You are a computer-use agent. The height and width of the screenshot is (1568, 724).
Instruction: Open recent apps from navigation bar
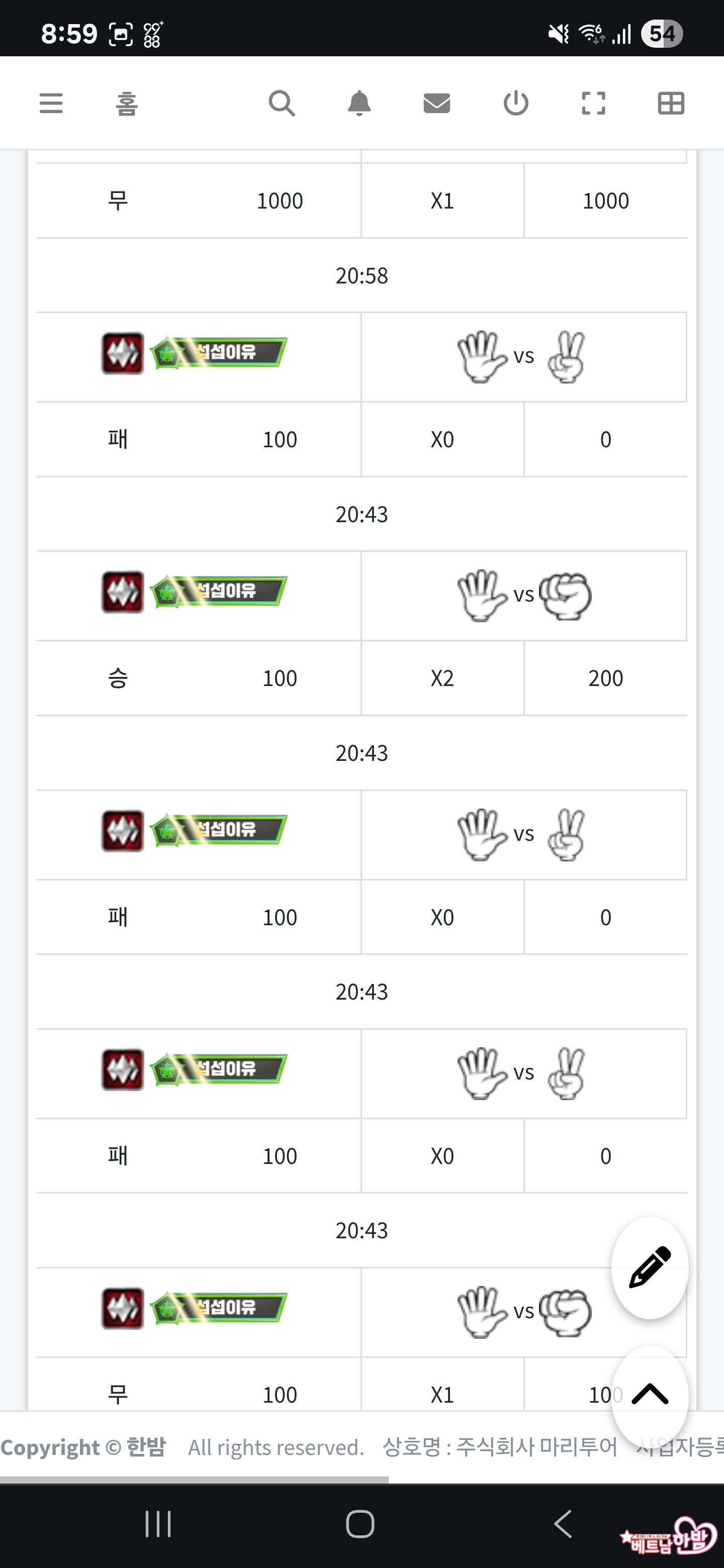(158, 1524)
